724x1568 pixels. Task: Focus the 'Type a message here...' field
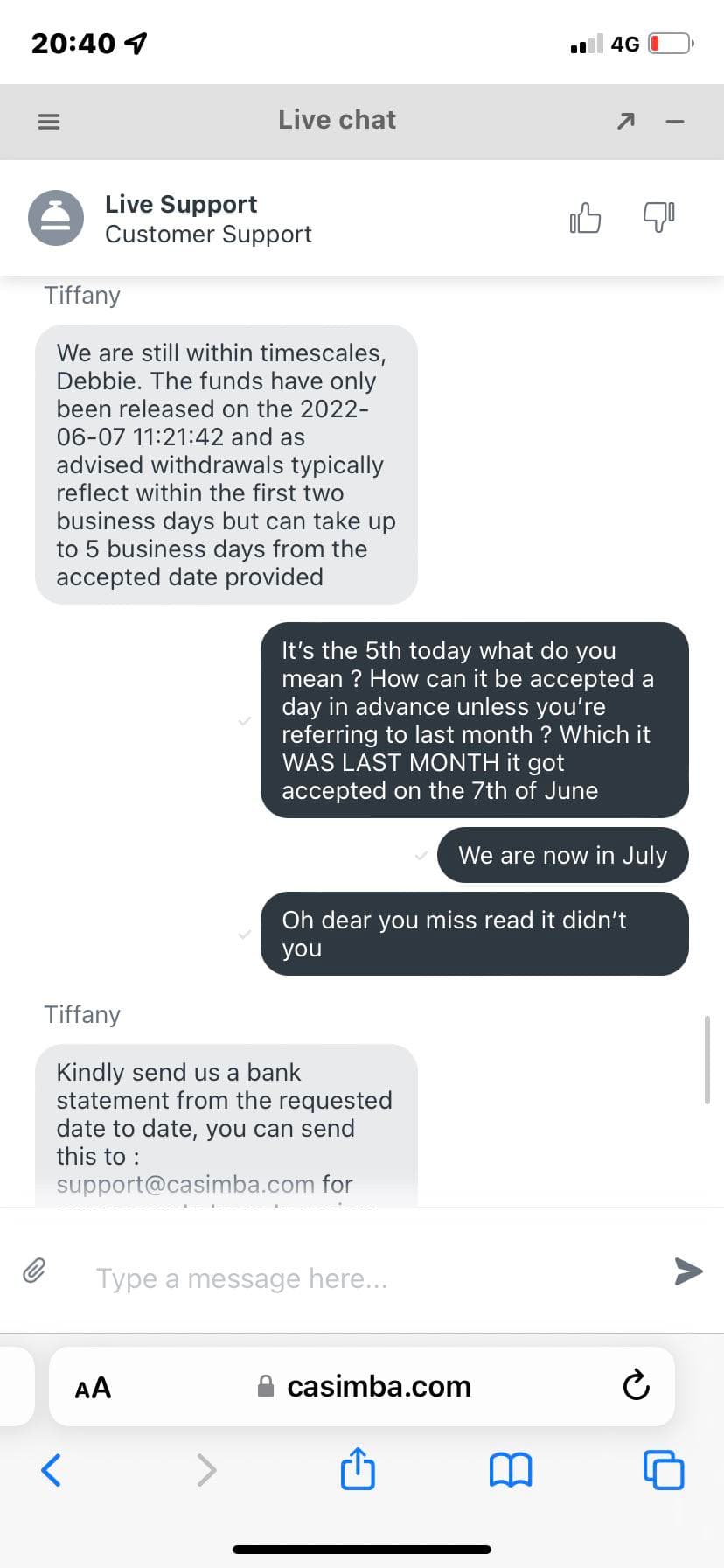coord(367,1278)
